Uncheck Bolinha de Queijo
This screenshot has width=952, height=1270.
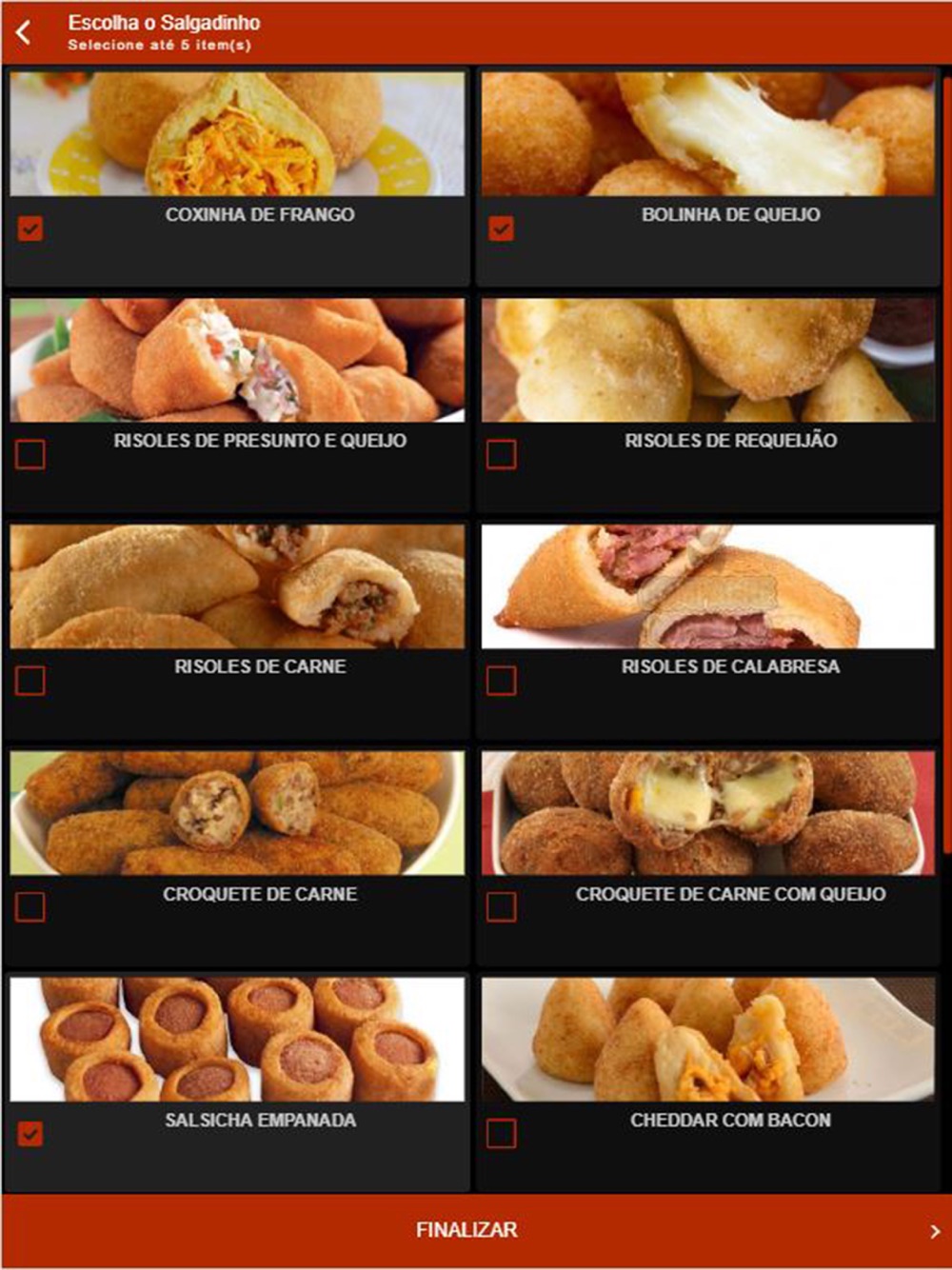click(x=501, y=228)
